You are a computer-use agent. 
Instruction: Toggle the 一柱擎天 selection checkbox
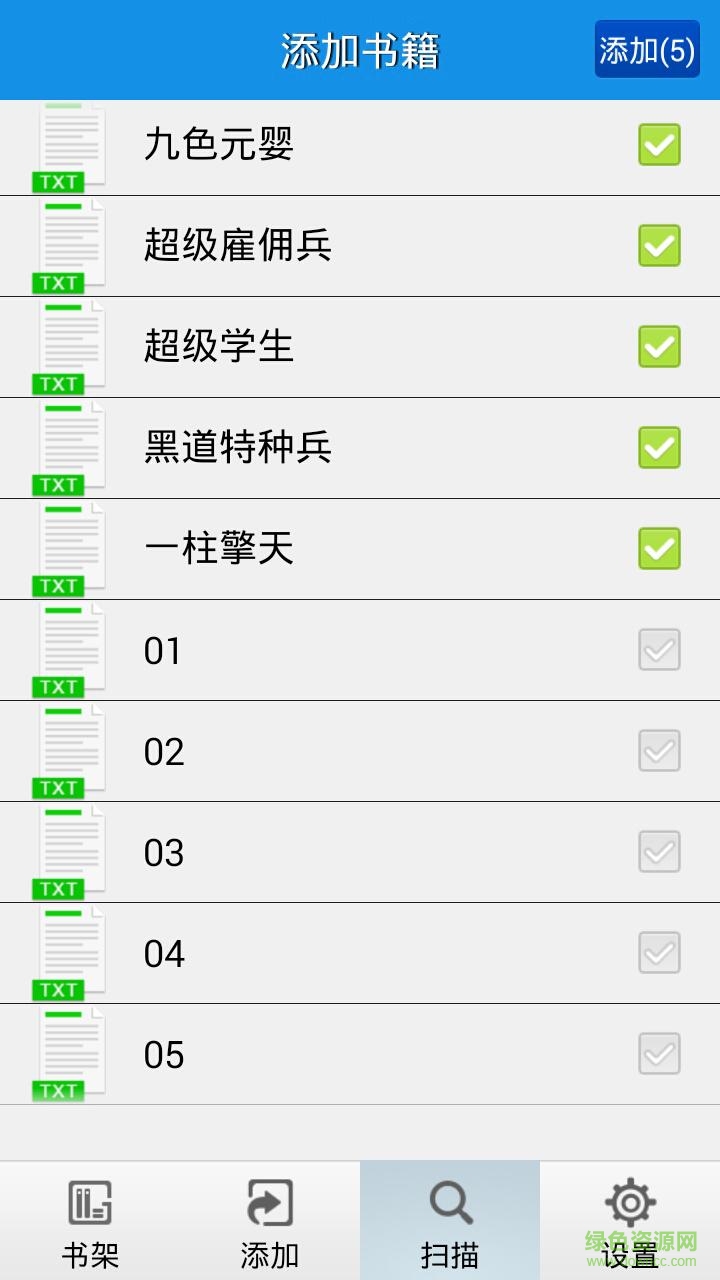658,549
